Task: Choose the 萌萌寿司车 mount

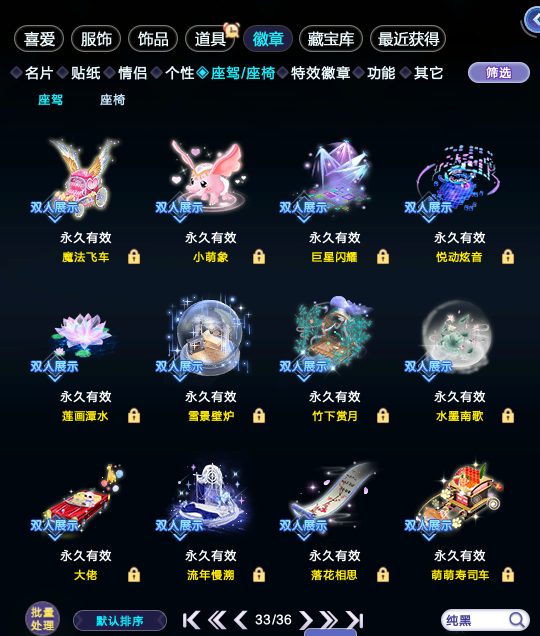Action: 460,496
